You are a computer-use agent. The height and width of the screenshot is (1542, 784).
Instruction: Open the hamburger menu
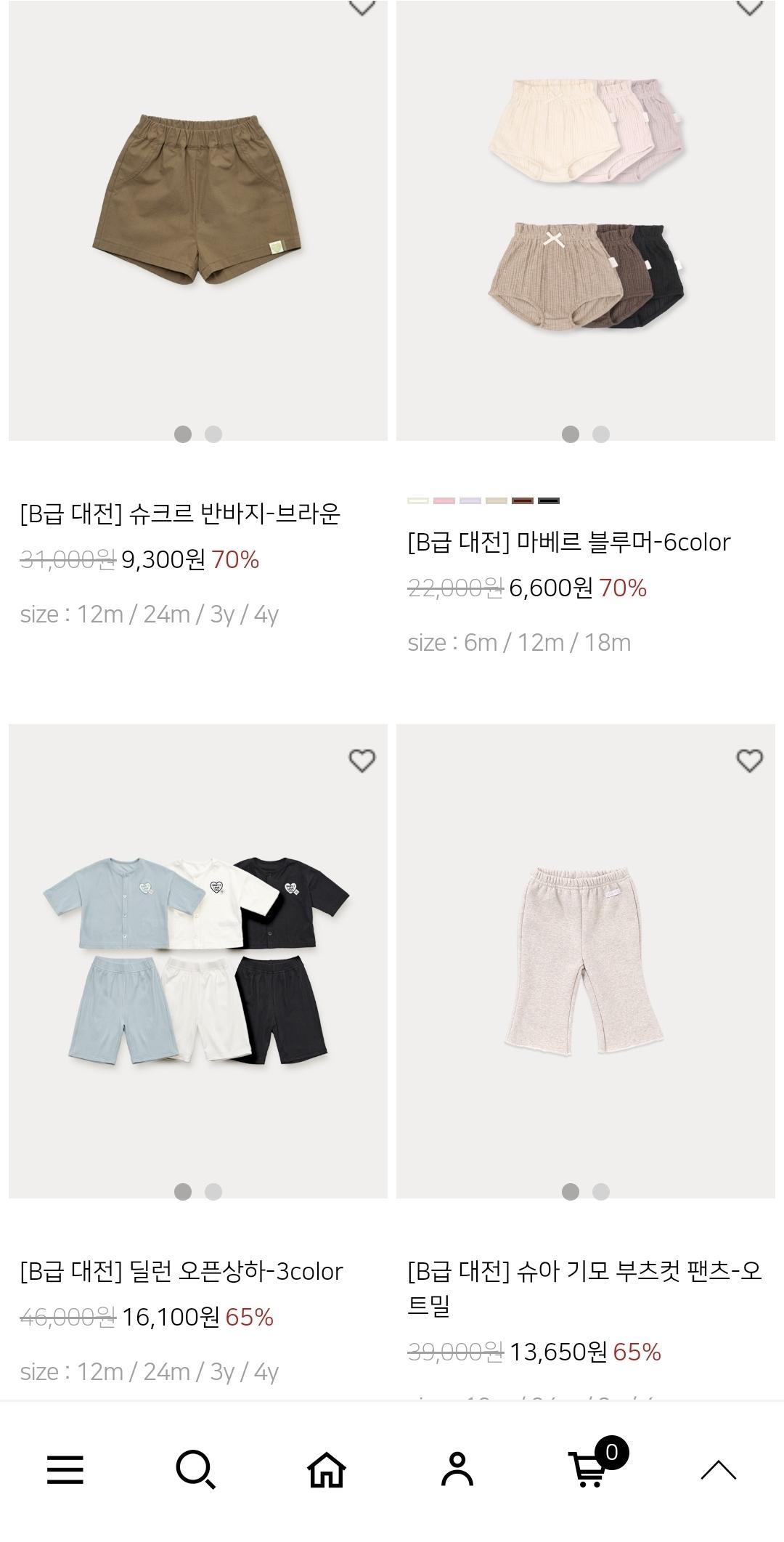pos(65,1470)
